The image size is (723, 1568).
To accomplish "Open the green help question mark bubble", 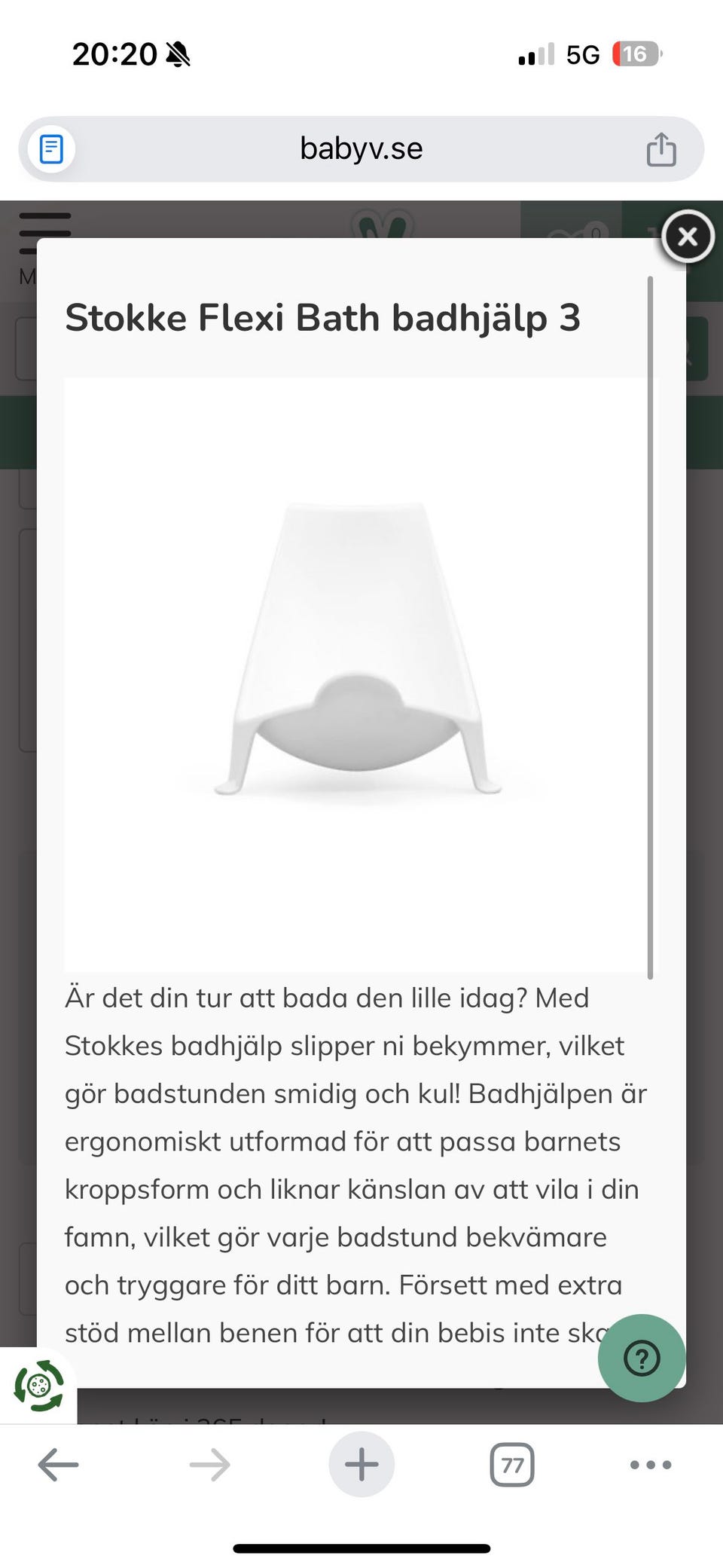I will pos(641,1359).
